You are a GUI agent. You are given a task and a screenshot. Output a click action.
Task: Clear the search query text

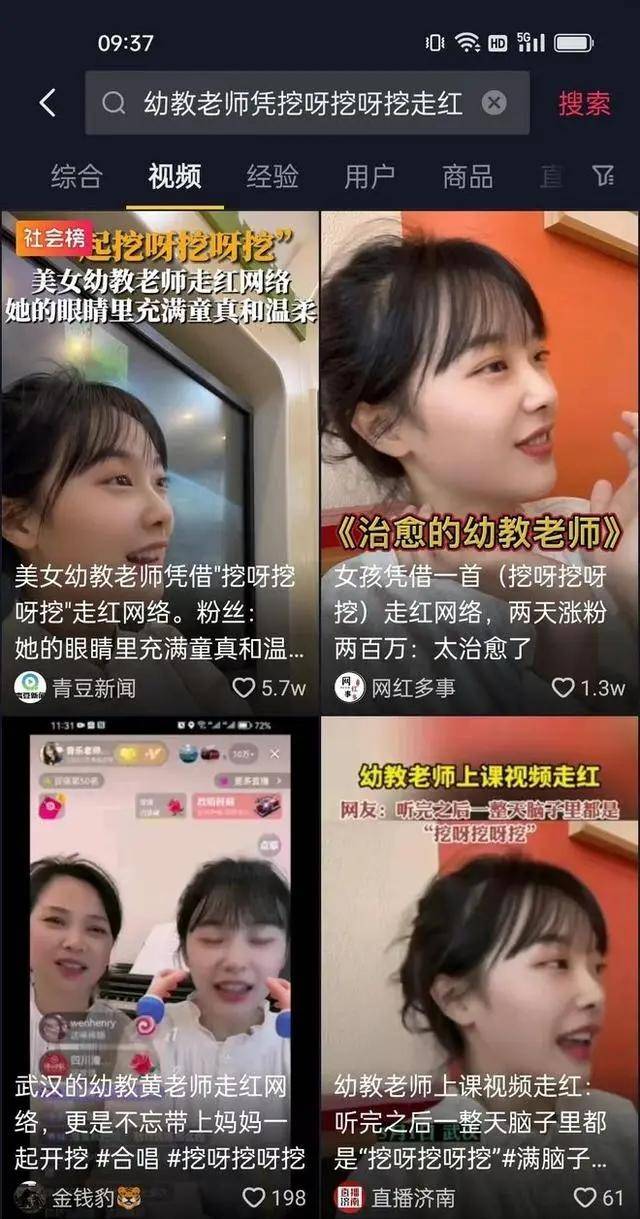494,103
